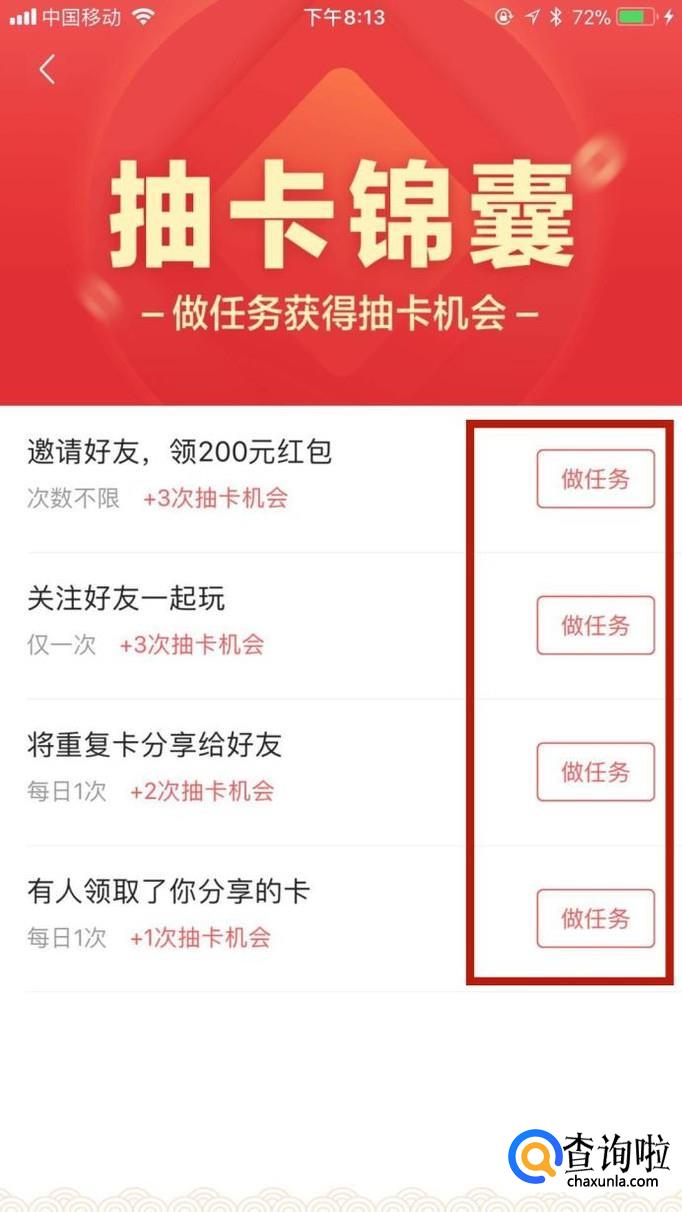Tap 做任务 for 有人领取了你分享的卡
Viewport: 682px width, 1212px height.
pyautogui.click(x=595, y=918)
